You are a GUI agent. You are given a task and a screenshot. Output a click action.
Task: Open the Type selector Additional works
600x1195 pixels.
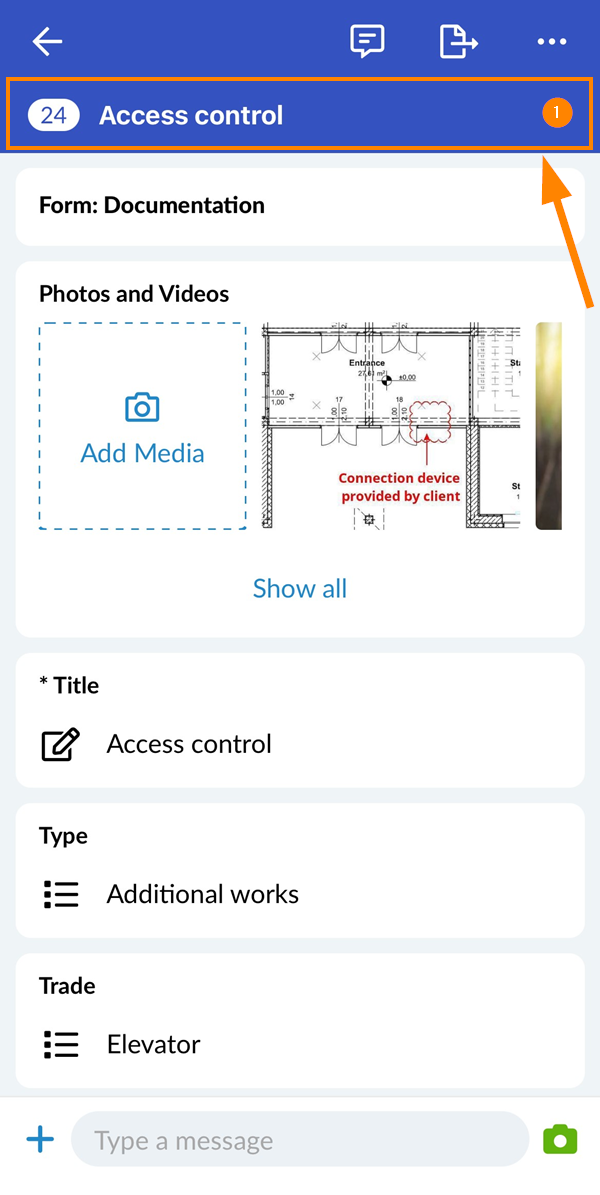[x=300, y=870]
